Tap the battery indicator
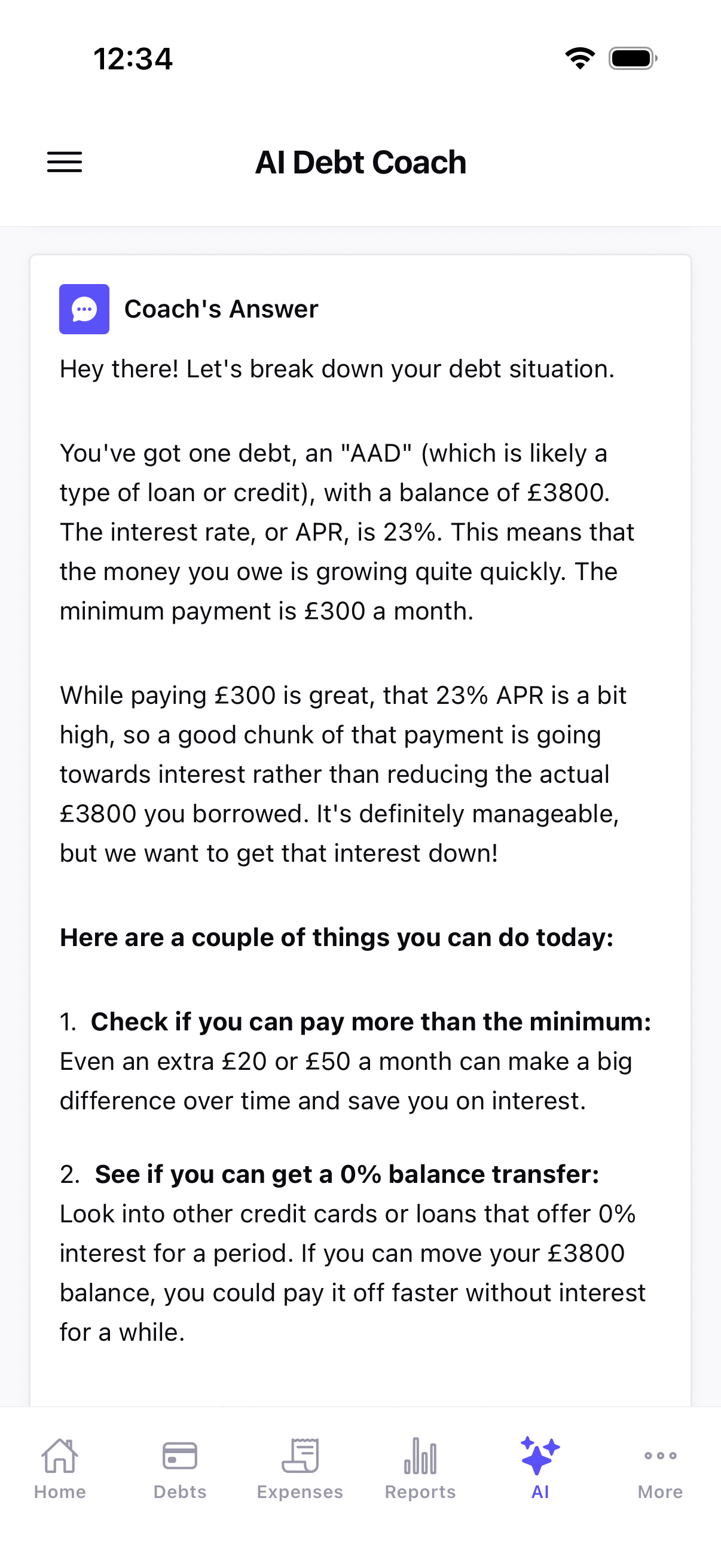The image size is (721, 1568). click(631, 58)
